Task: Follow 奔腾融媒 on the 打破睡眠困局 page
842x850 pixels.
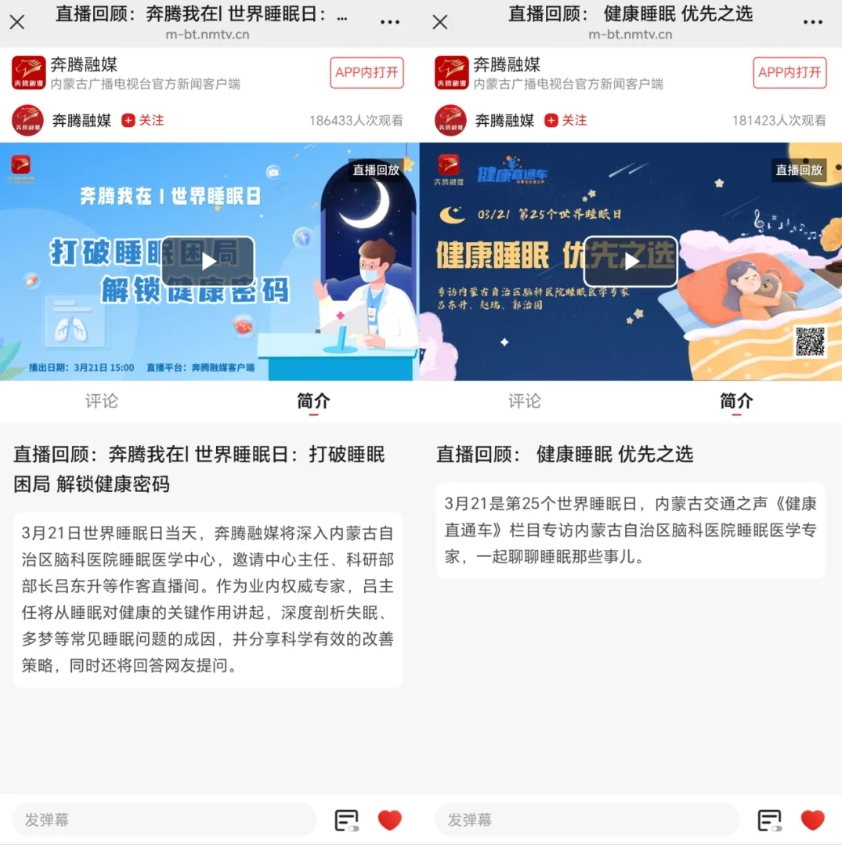Action: point(143,120)
